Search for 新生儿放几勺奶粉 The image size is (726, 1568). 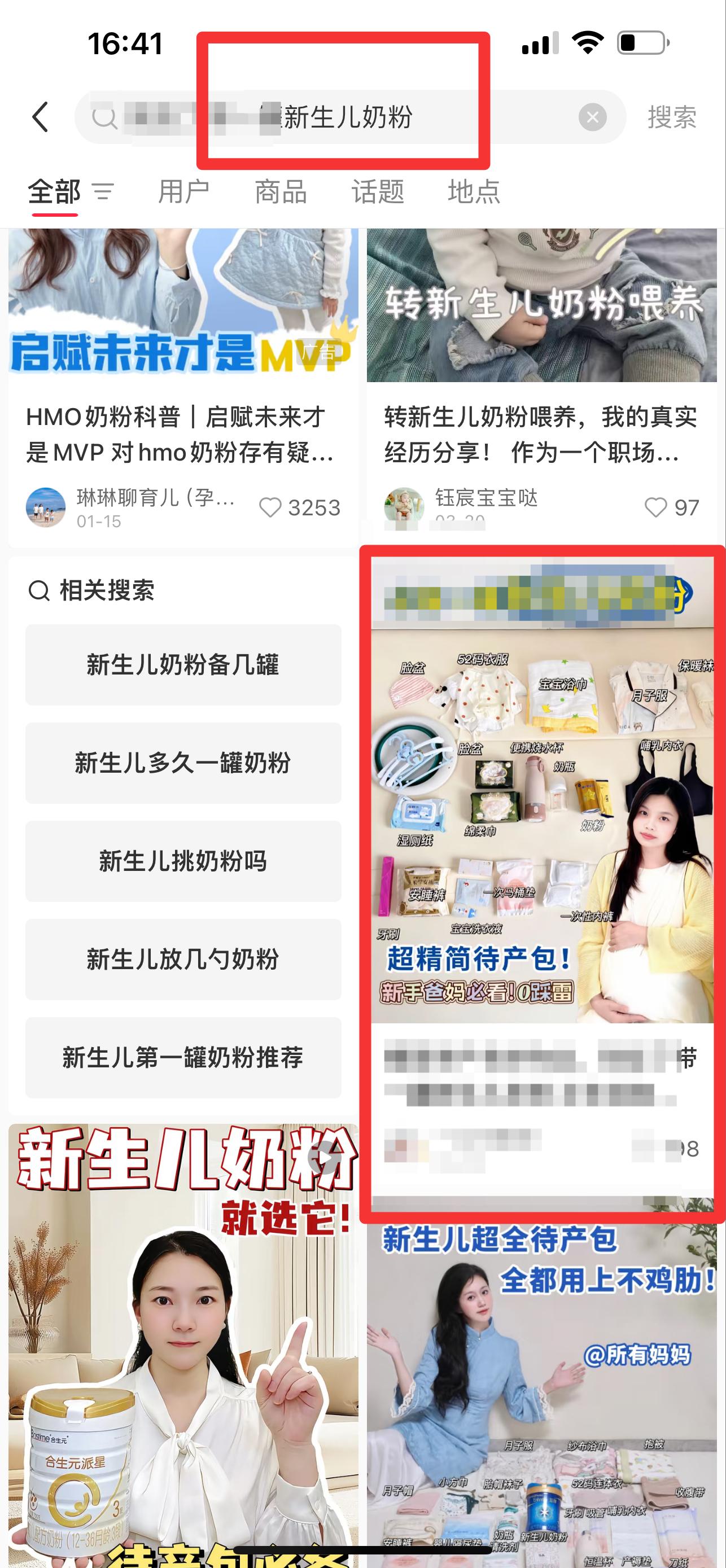point(183,959)
